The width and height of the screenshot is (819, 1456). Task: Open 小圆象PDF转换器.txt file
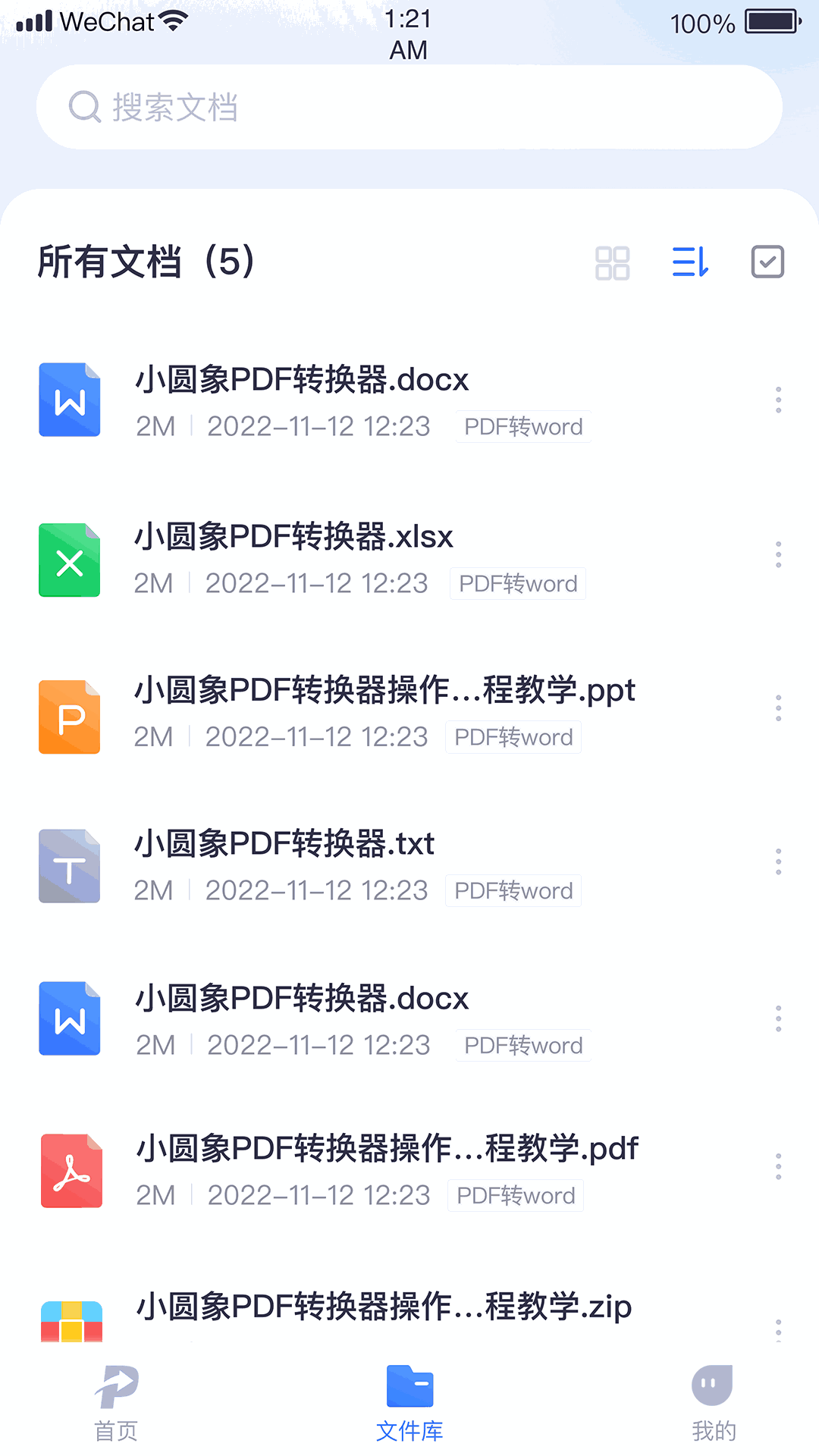(x=284, y=844)
